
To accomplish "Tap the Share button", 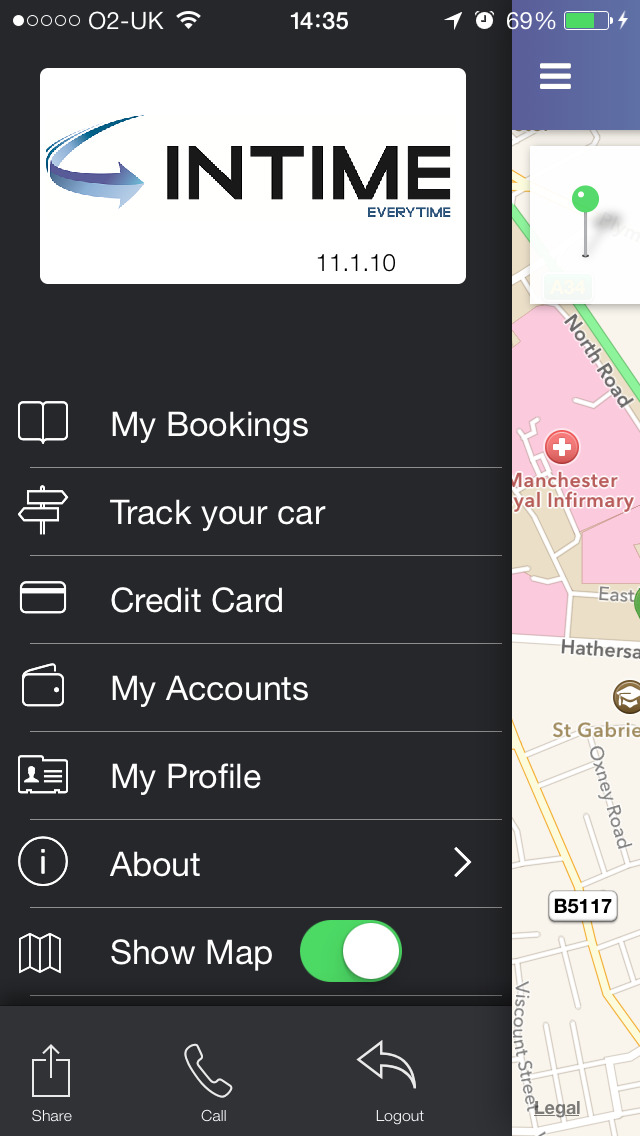I will pyautogui.click(x=51, y=1082).
